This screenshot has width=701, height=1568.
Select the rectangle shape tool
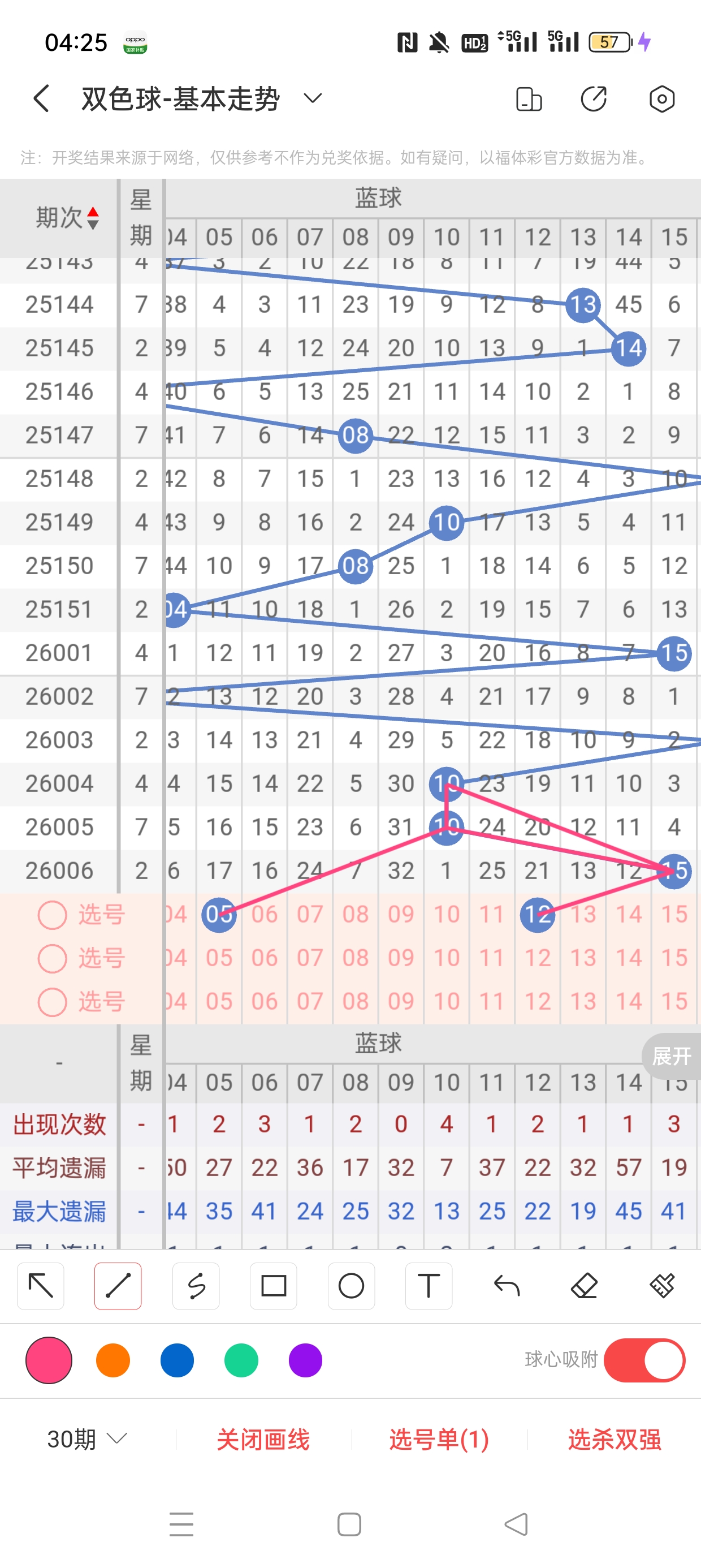[273, 1286]
